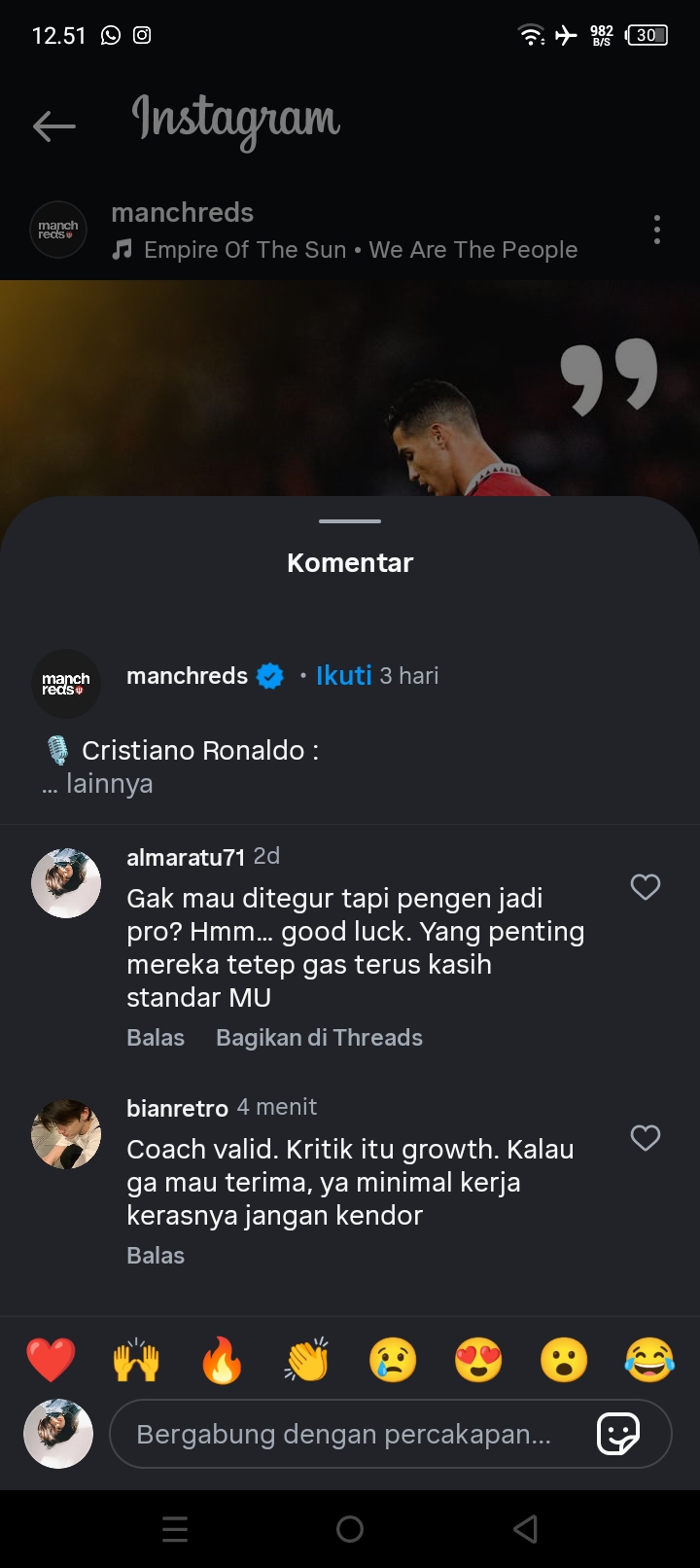
Task: Open the sticker picker in comment box
Action: [618, 1434]
